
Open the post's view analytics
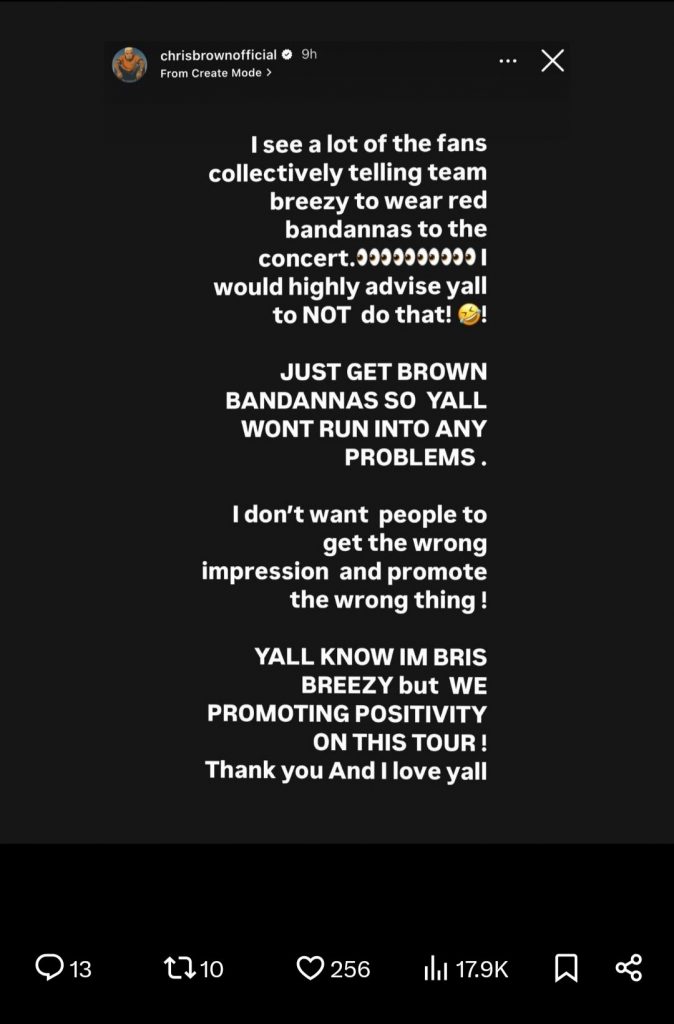(436, 967)
